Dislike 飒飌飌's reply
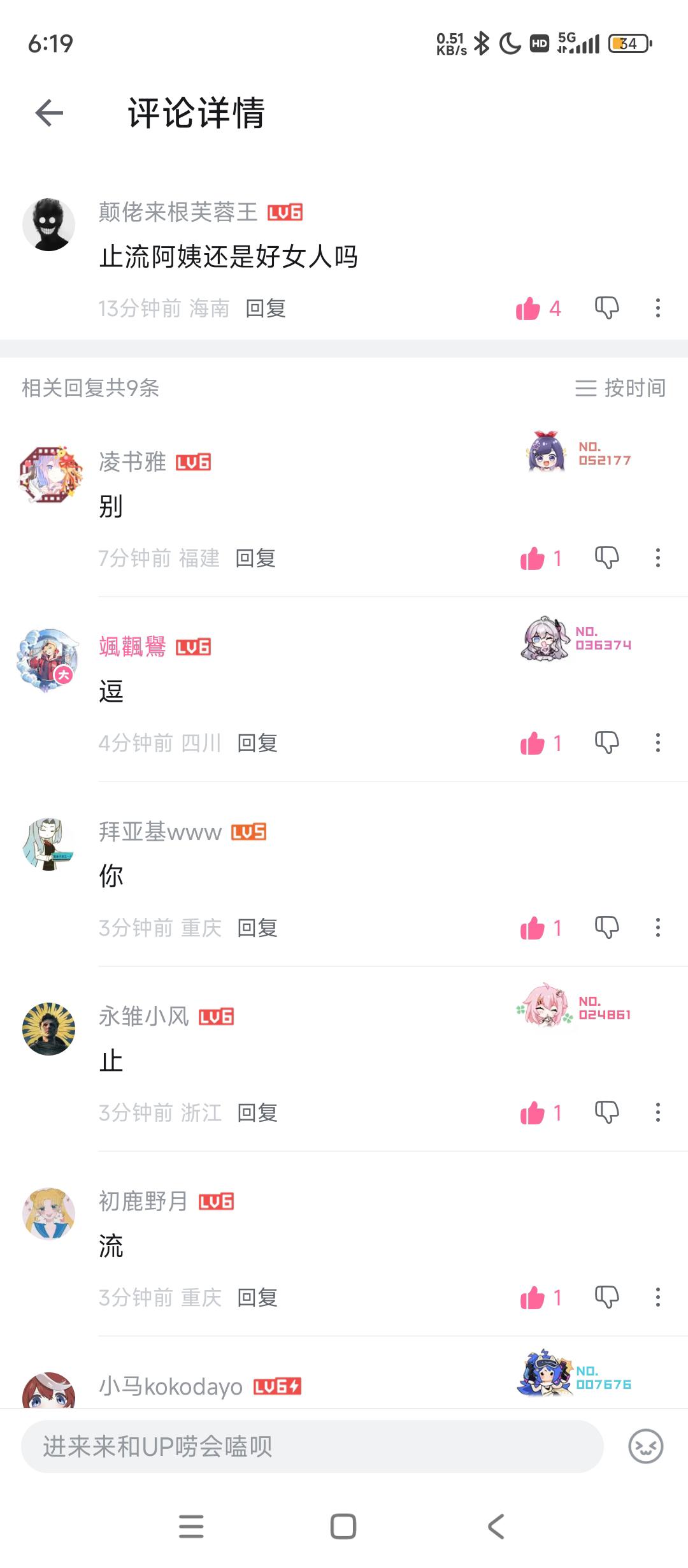The height and width of the screenshot is (1568, 688). (606, 743)
